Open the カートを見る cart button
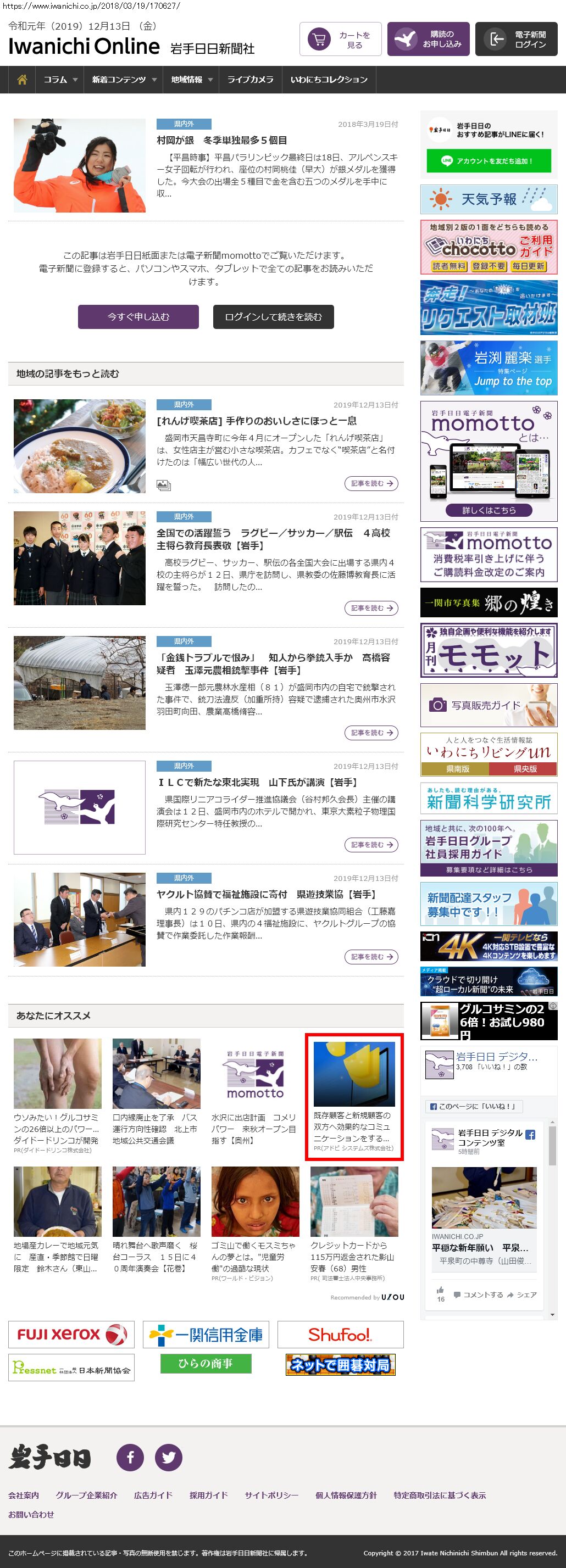Viewport: 566px width, 1568px height. click(340, 40)
